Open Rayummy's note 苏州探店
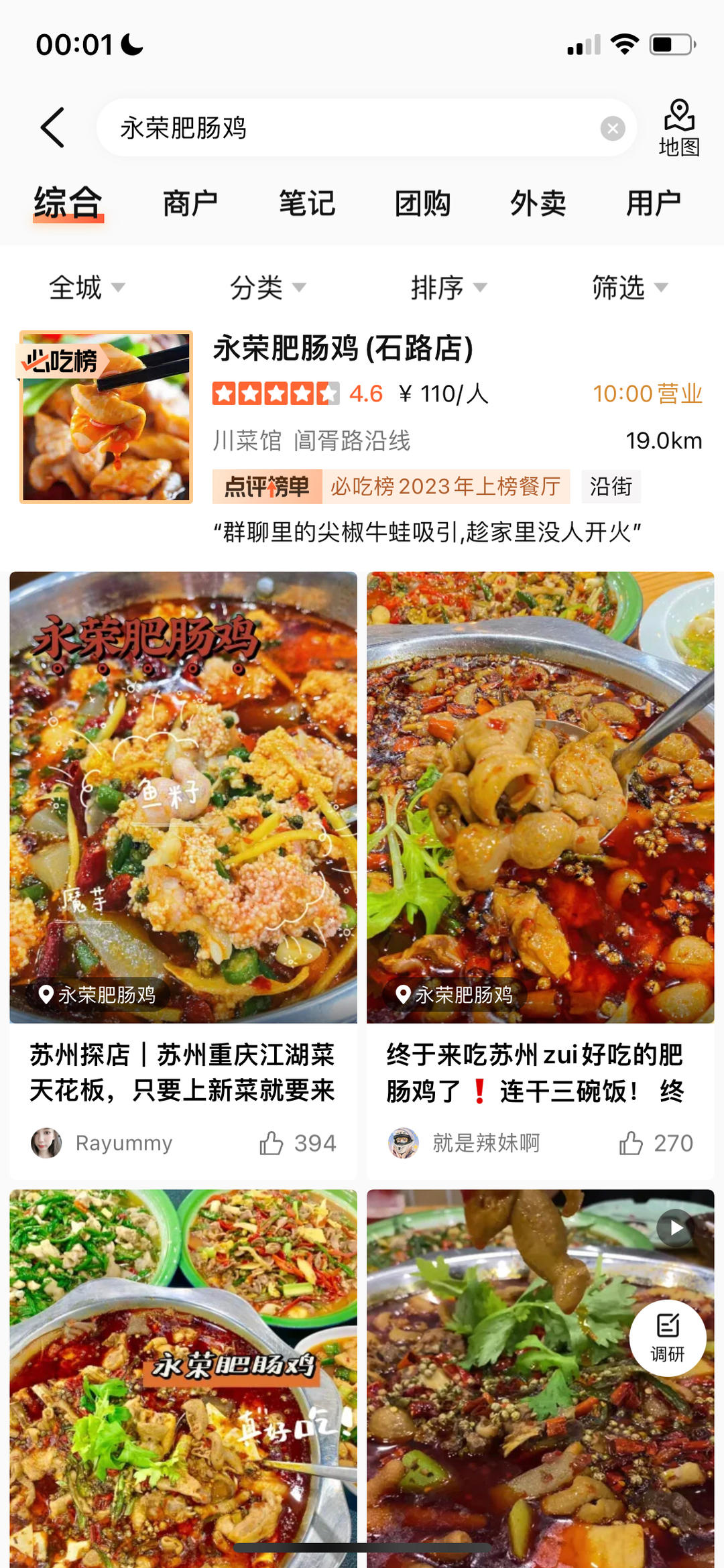The height and width of the screenshot is (1568, 724). pyautogui.click(x=182, y=1073)
